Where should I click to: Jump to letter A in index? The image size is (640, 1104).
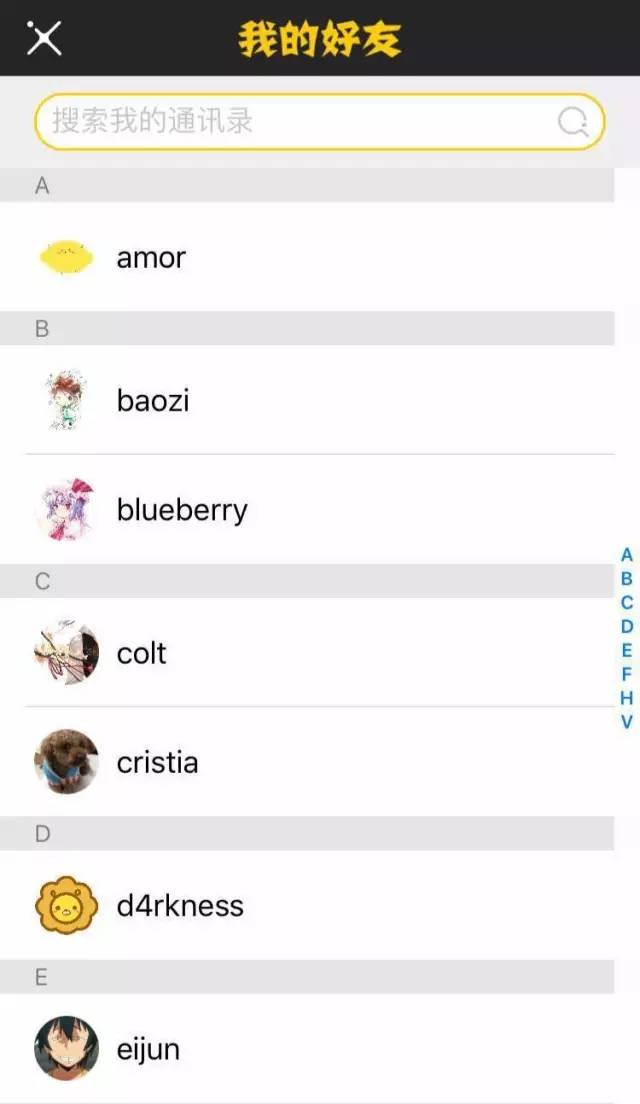627,555
